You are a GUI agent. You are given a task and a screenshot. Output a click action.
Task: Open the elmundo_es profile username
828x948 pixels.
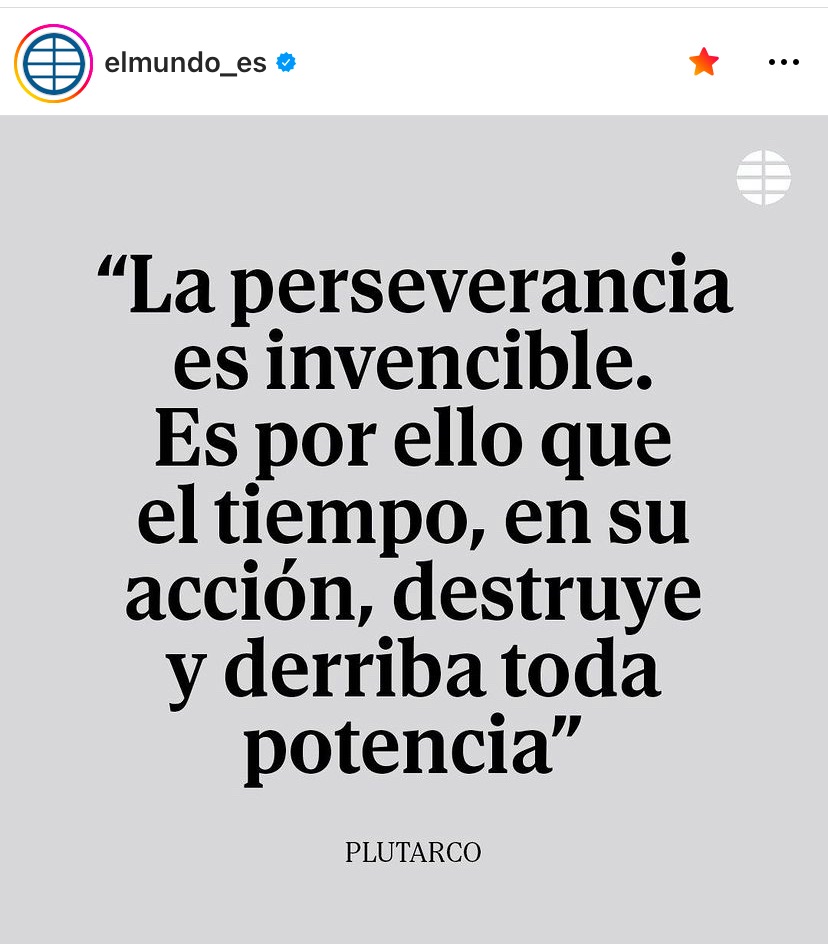click(x=185, y=63)
